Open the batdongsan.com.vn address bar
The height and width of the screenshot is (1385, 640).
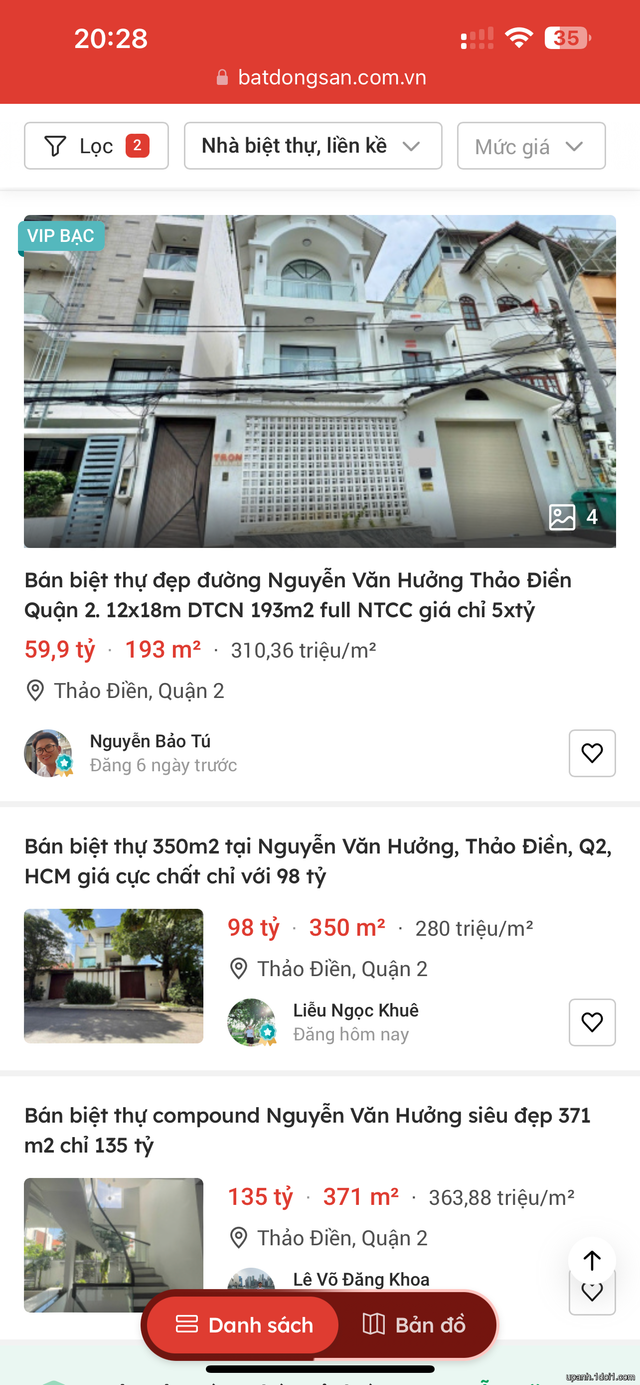tap(320, 77)
